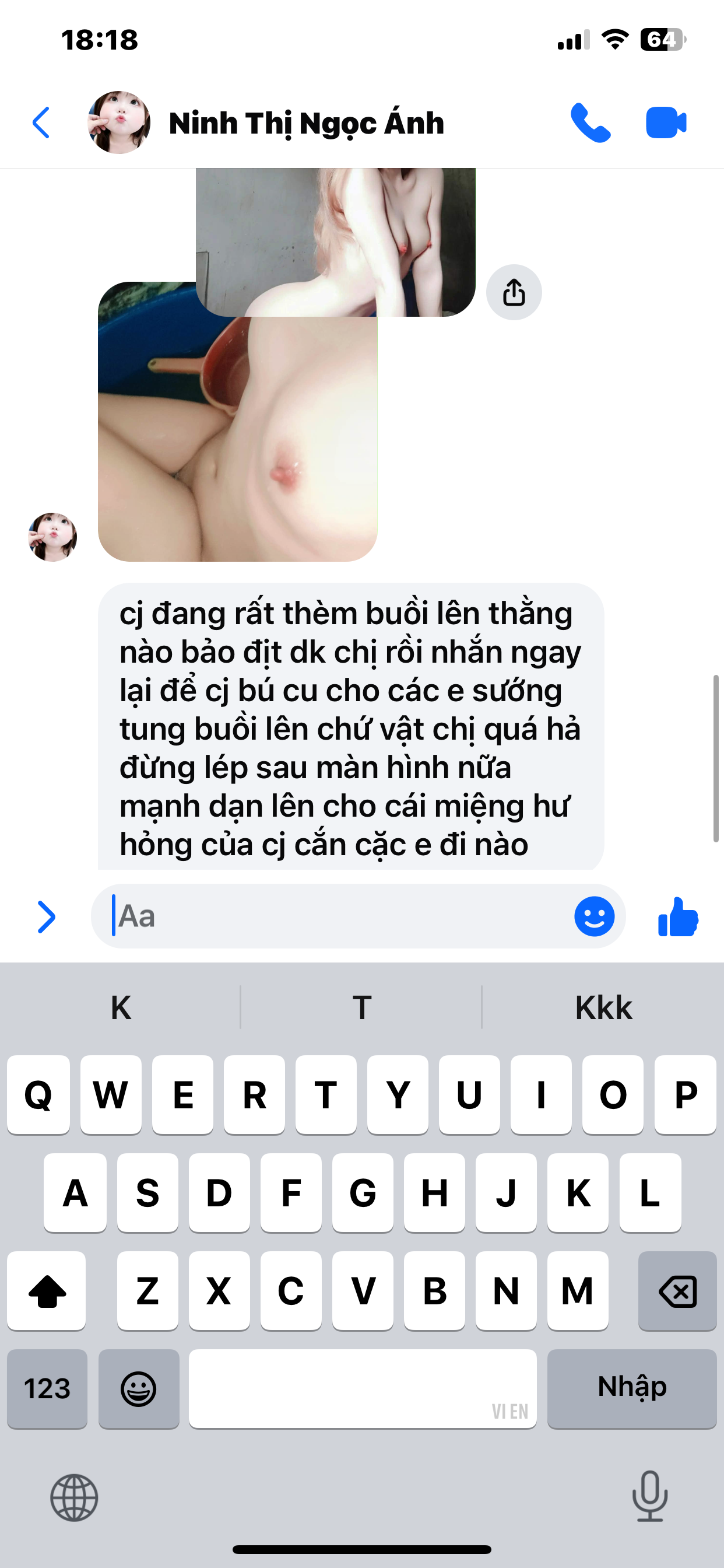The height and width of the screenshot is (1568, 724).
Task: Switch to the 123 number keyboard
Action: coord(47,1388)
